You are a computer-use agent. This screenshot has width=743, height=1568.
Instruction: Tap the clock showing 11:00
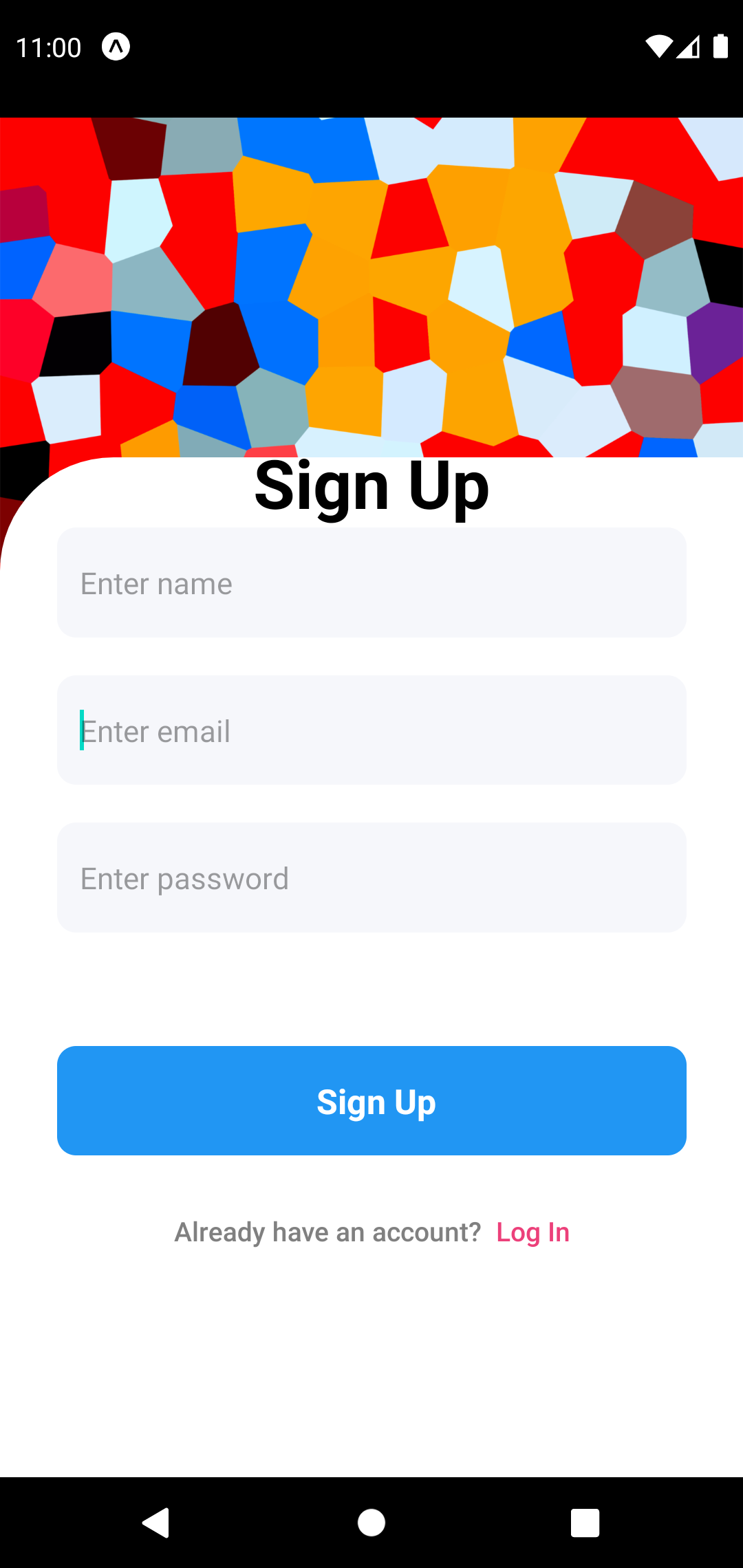click(x=47, y=47)
